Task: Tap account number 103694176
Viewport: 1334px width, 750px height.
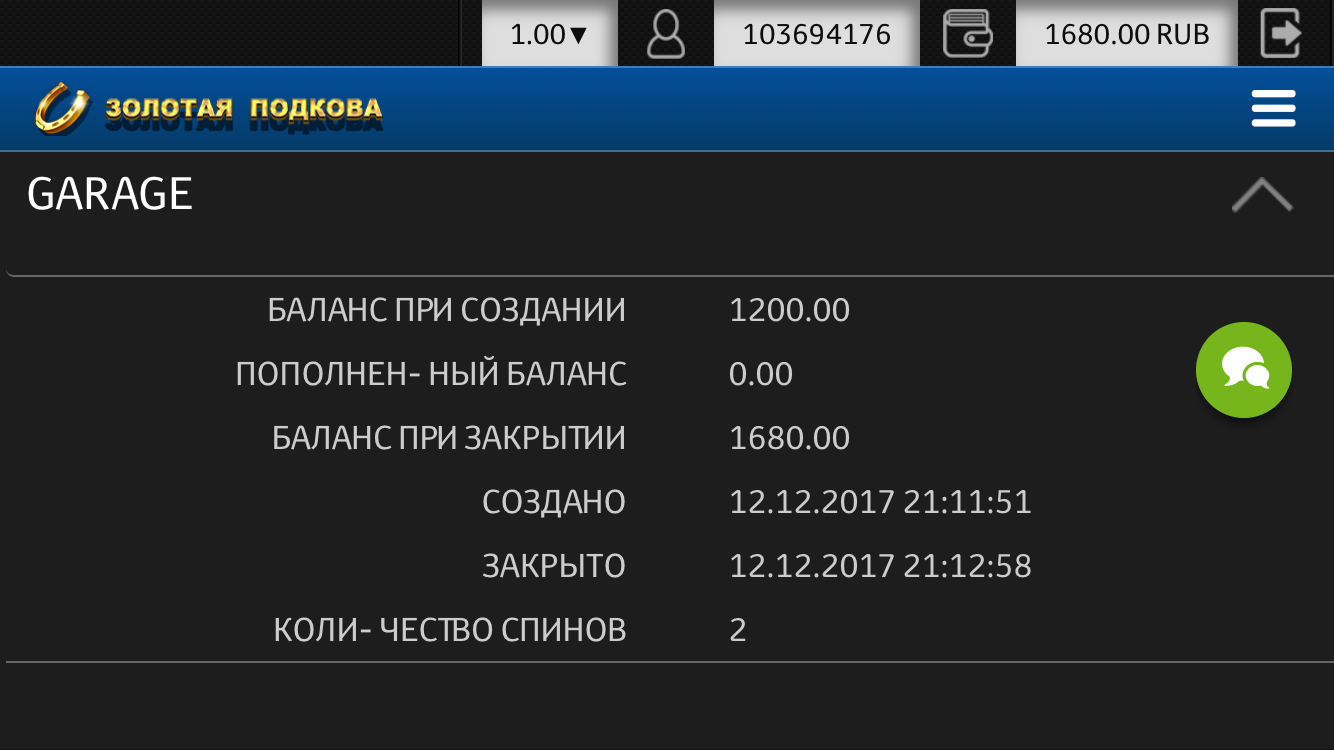Action: pyautogui.click(x=816, y=35)
